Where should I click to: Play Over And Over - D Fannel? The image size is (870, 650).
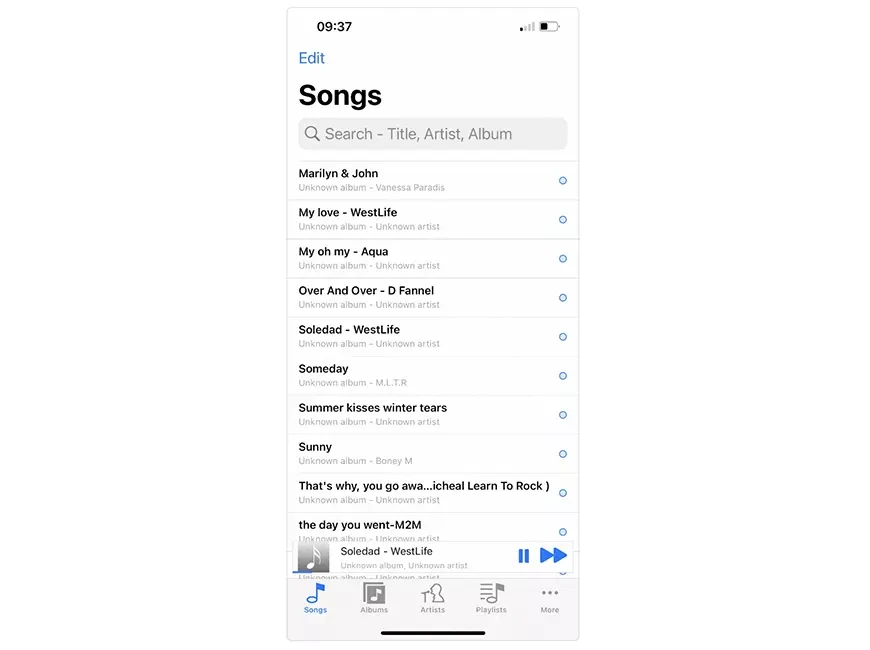[x=420, y=297]
